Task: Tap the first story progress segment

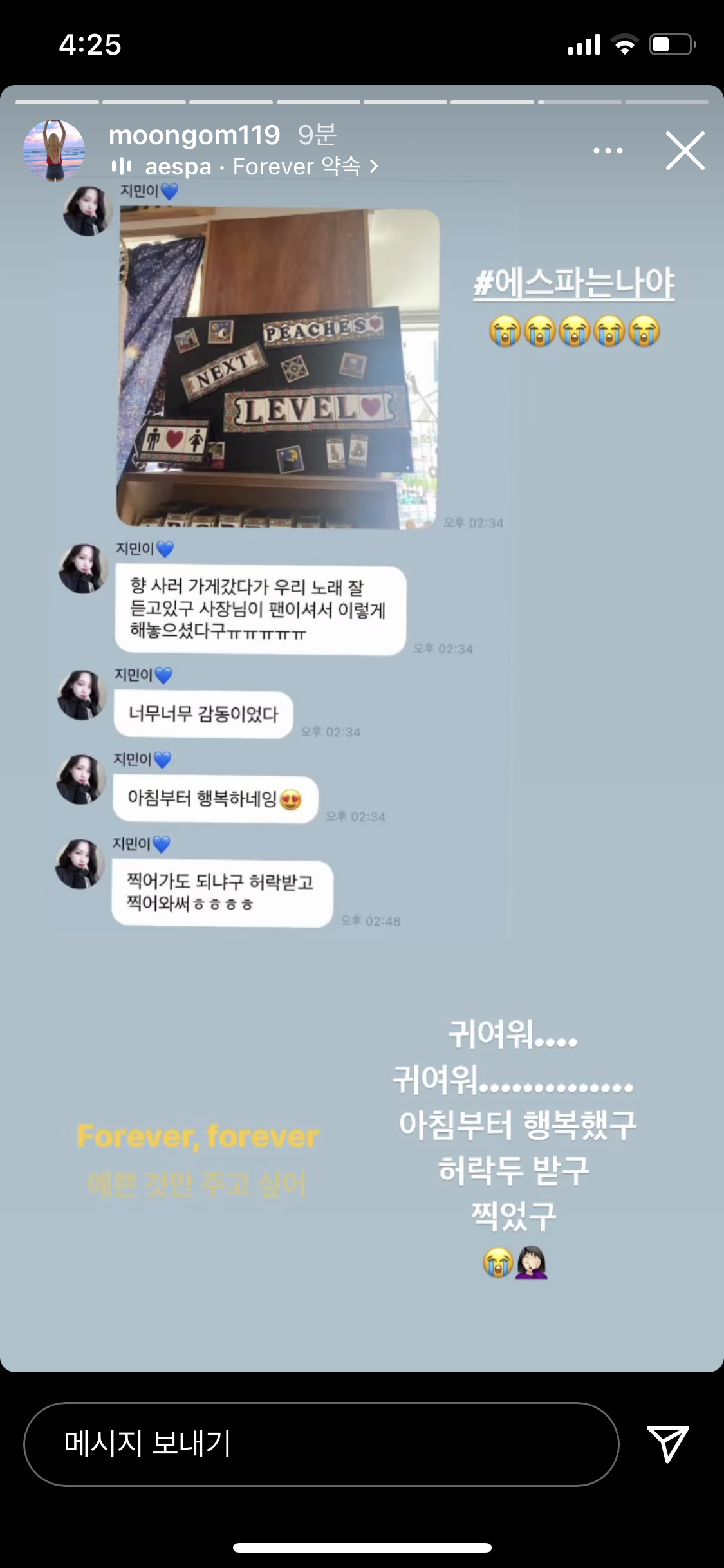Action: [x=57, y=102]
